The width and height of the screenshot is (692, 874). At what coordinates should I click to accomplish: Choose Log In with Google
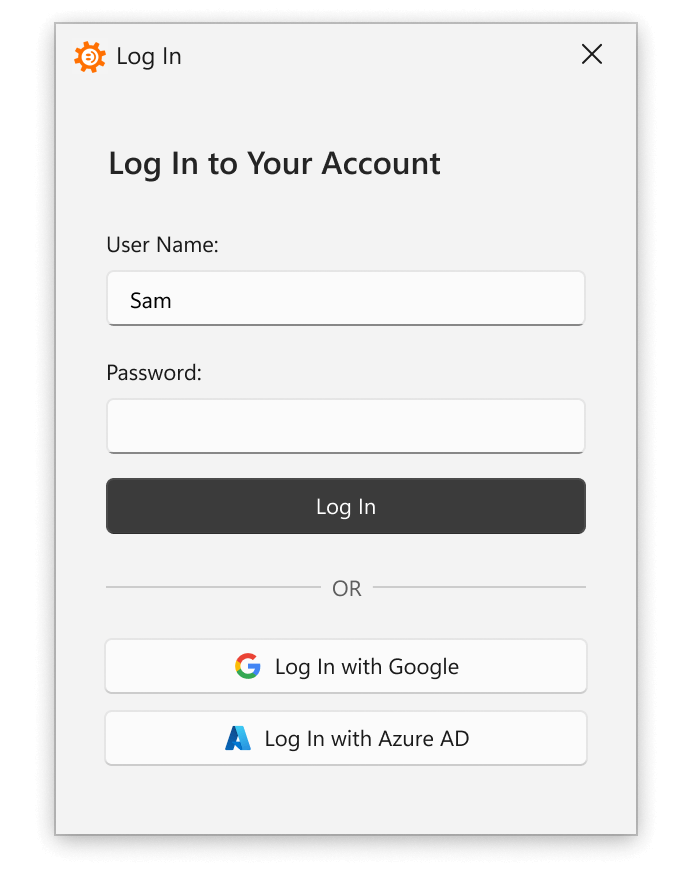[x=345, y=667]
